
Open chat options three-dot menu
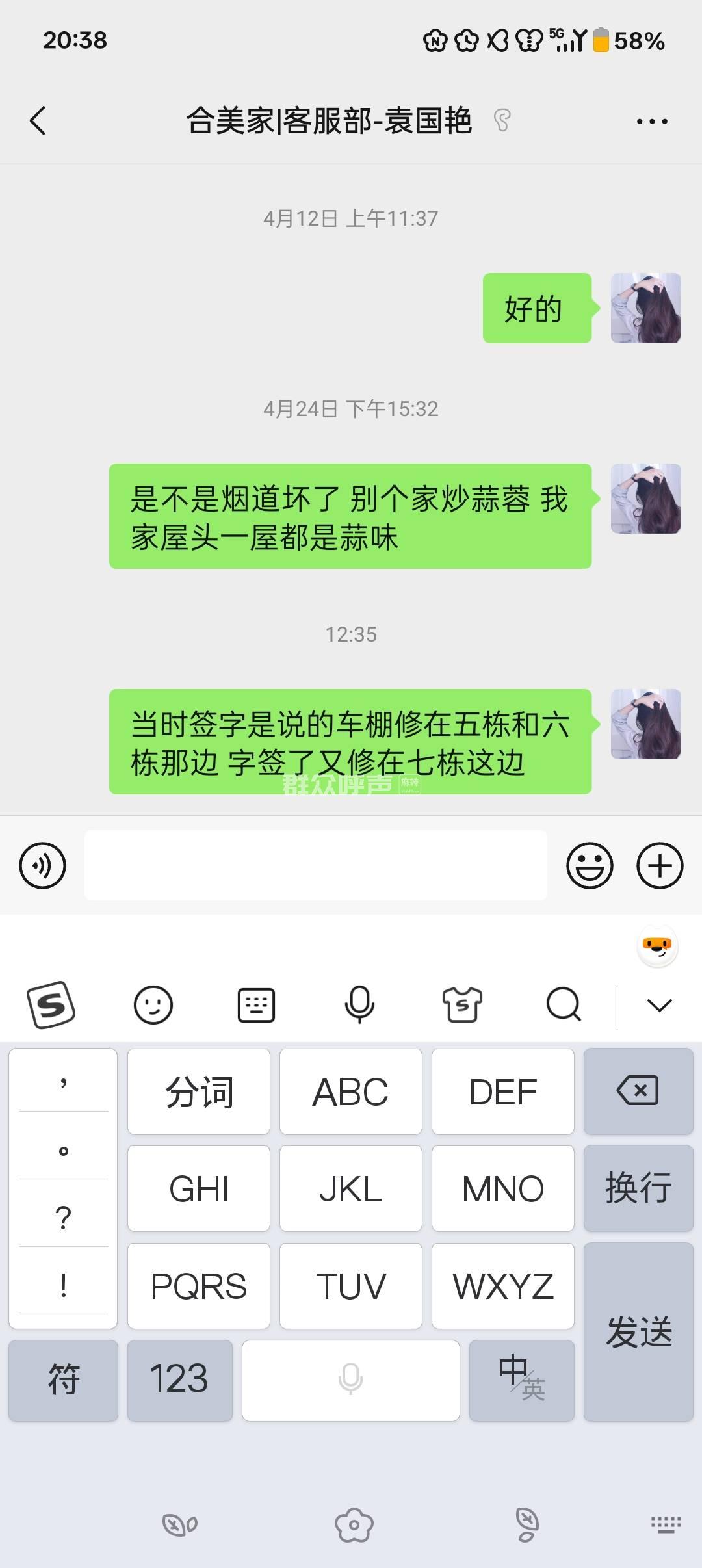pyautogui.click(x=651, y=122)
